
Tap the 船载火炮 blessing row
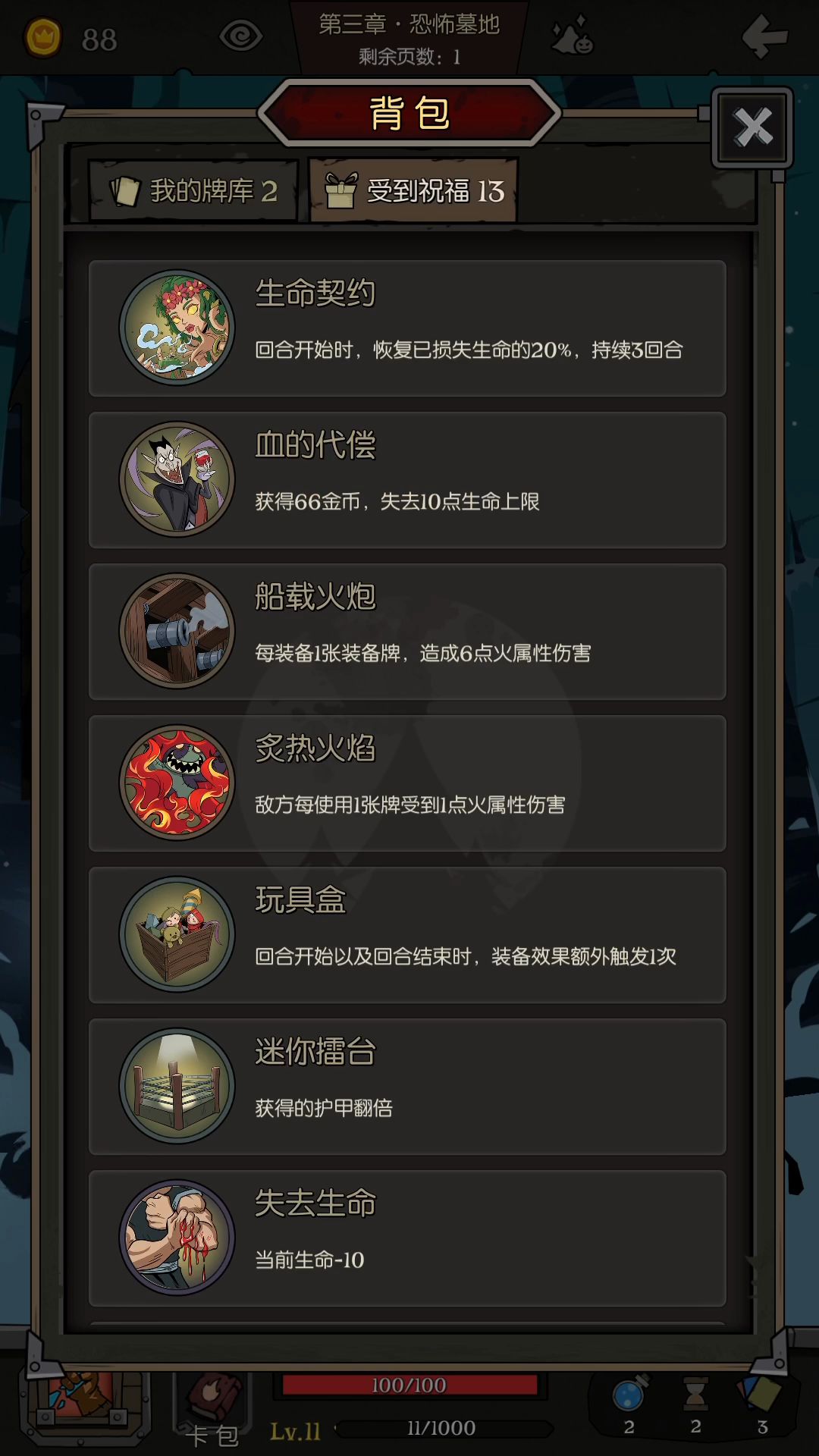tap(407, 632)
